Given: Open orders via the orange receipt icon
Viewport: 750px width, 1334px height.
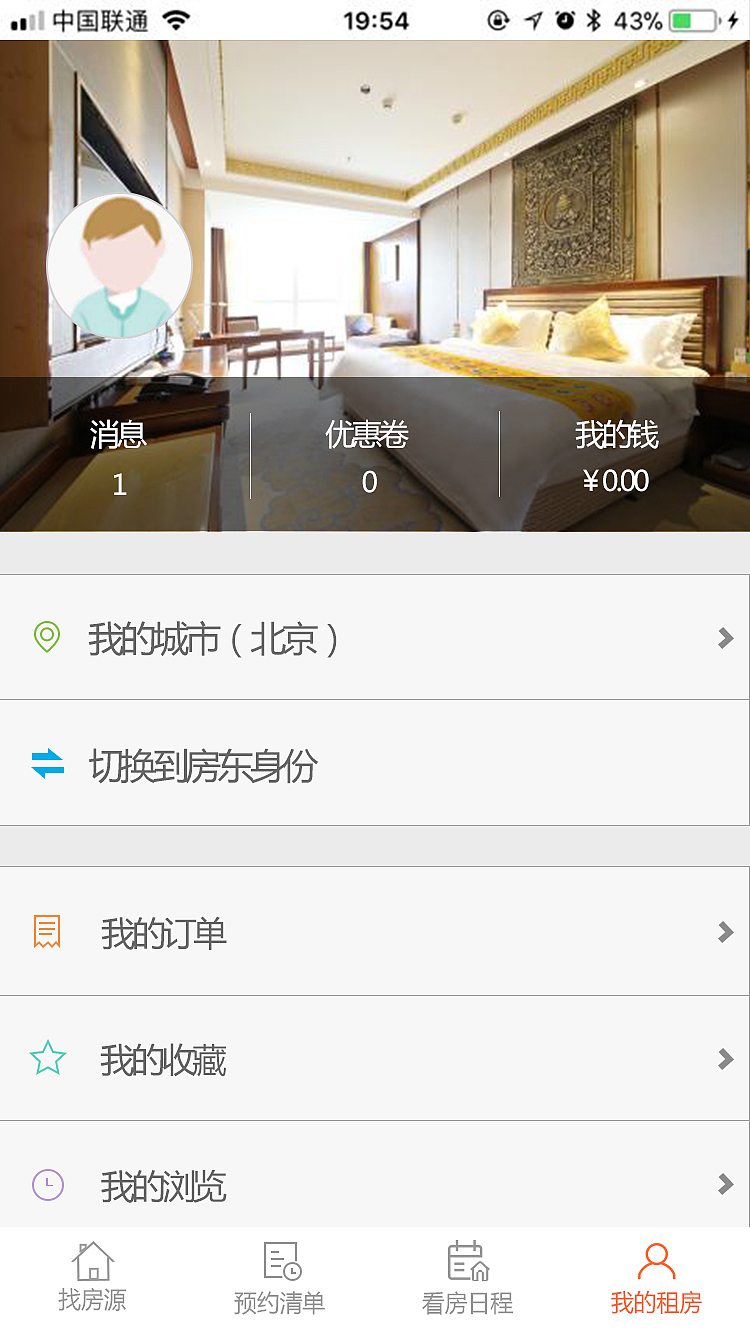Looking at the screenshot, I should coord(47,930).
